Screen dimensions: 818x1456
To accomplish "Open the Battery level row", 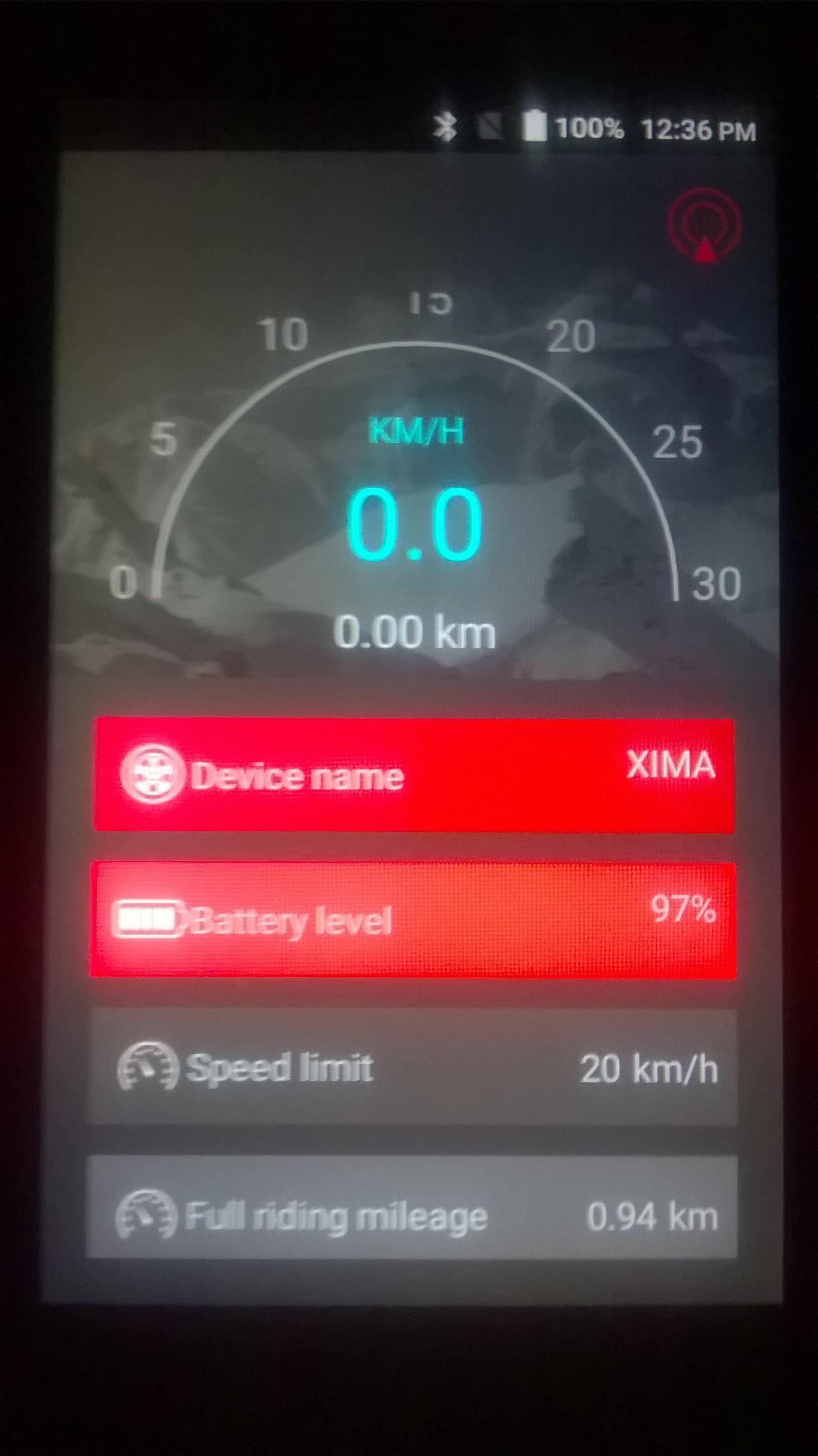I will (x=413, y=920).
